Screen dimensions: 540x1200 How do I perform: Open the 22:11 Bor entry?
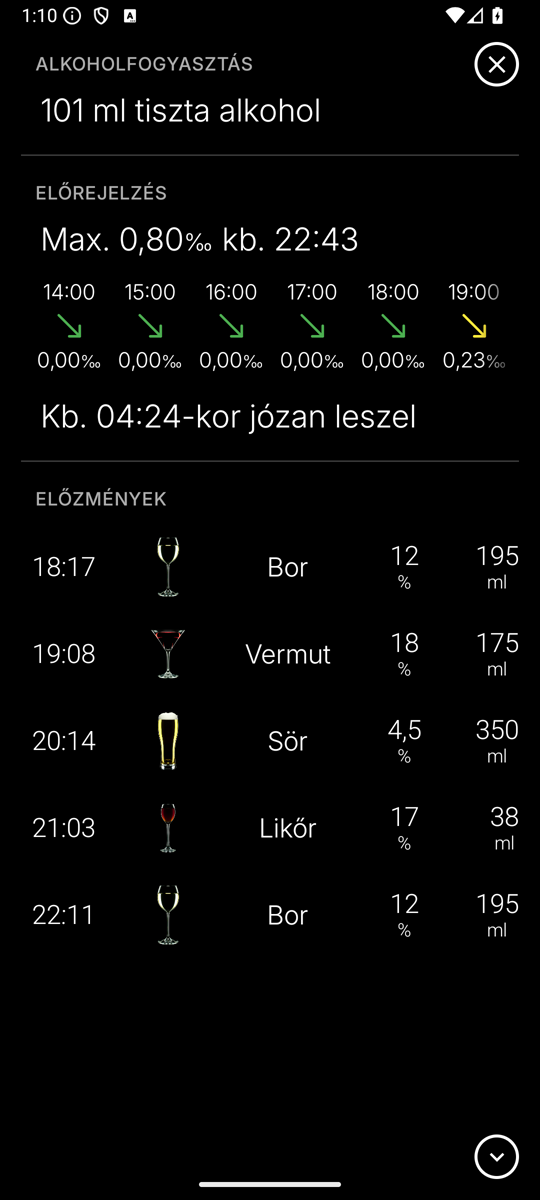270,915
